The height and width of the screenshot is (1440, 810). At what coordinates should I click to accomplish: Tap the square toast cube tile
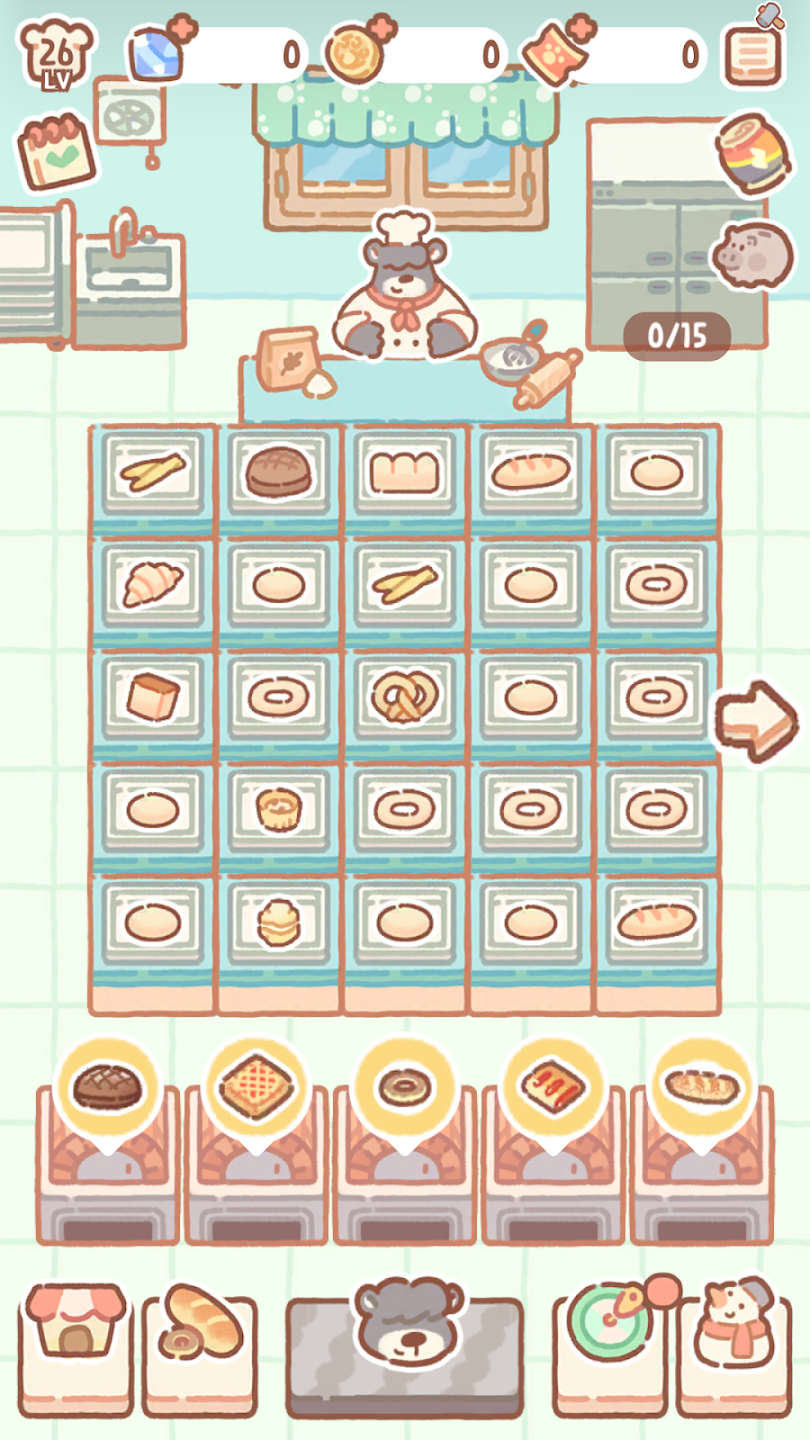pyautogui.click(x=153, y=696)
